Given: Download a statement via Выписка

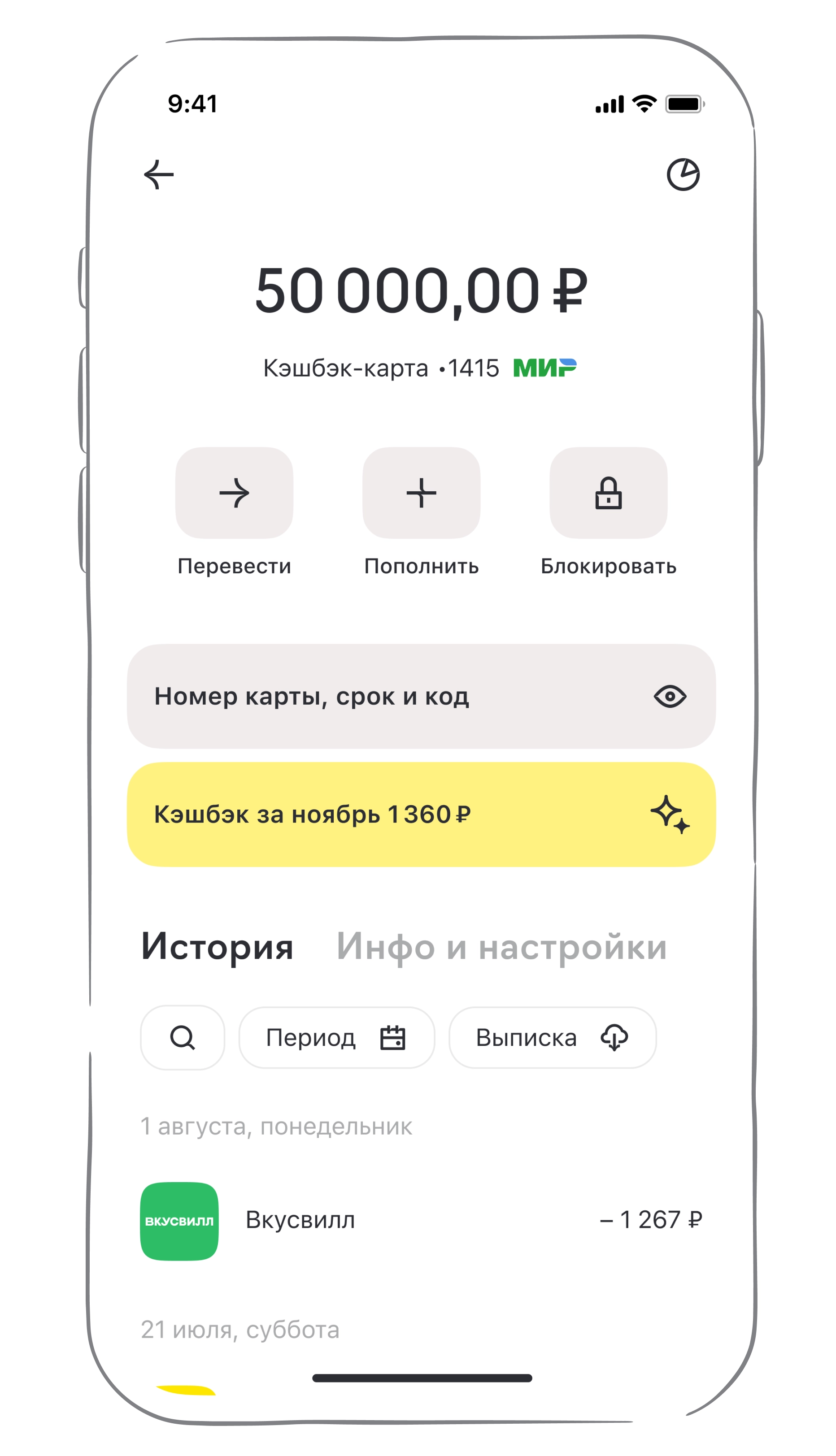Looking at the screenshot, I should pyautogui.click(x=552, y=1038).
